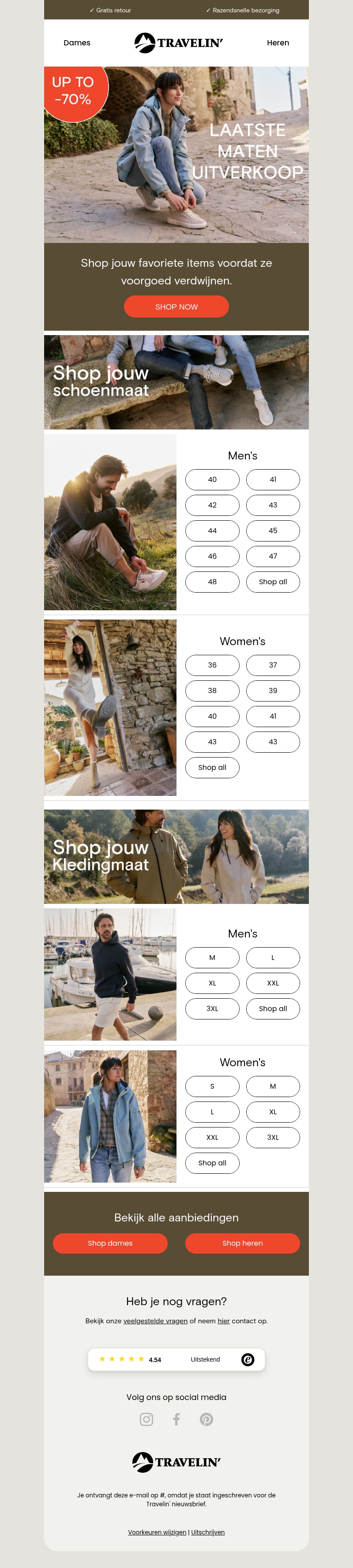This screenshot has height=1568, width=353.
Task: Choose men's shoe size 45
Action: coord(273,531)
